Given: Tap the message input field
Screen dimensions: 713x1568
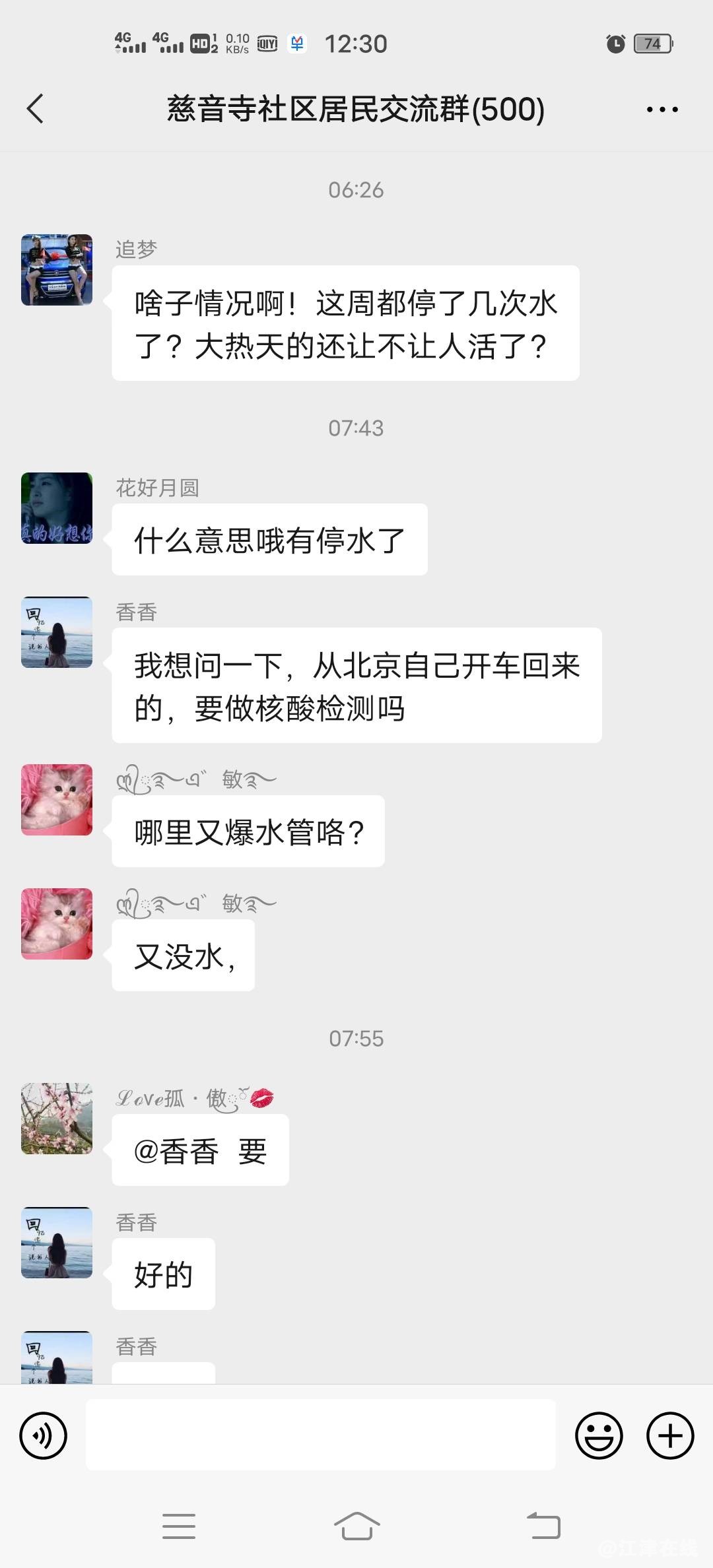Looking at the screenshot, I should (x=320, y=1435).
